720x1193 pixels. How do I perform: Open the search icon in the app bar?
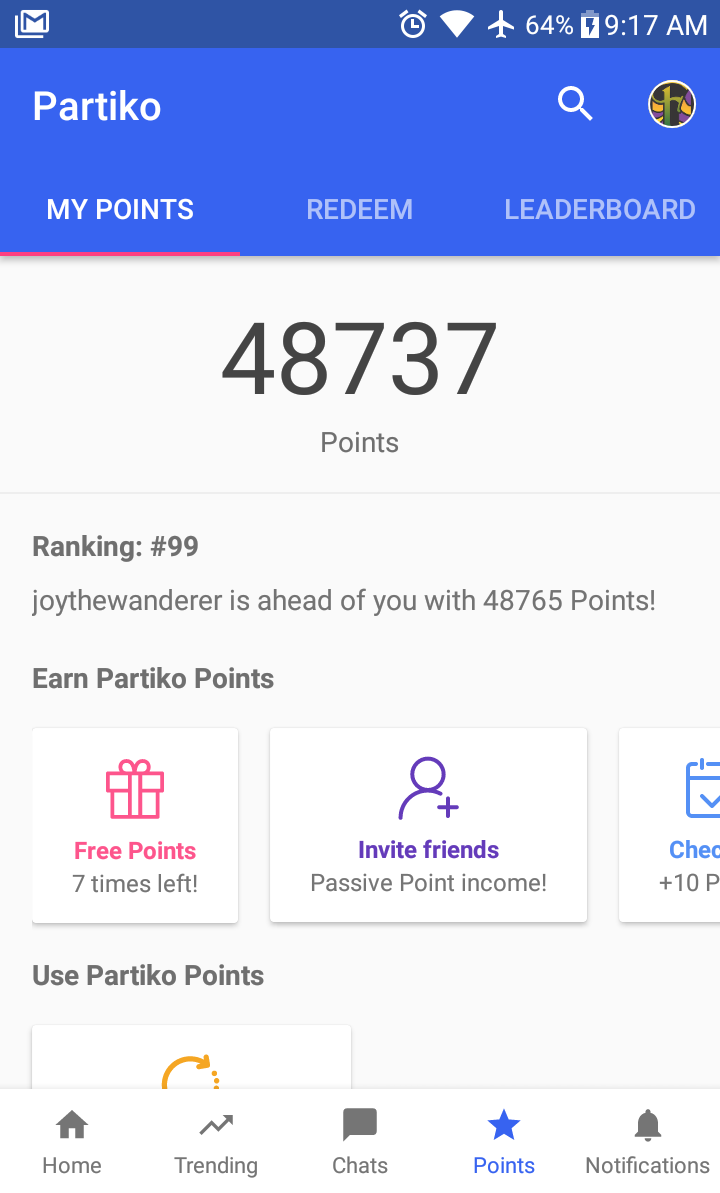point(575,103)
